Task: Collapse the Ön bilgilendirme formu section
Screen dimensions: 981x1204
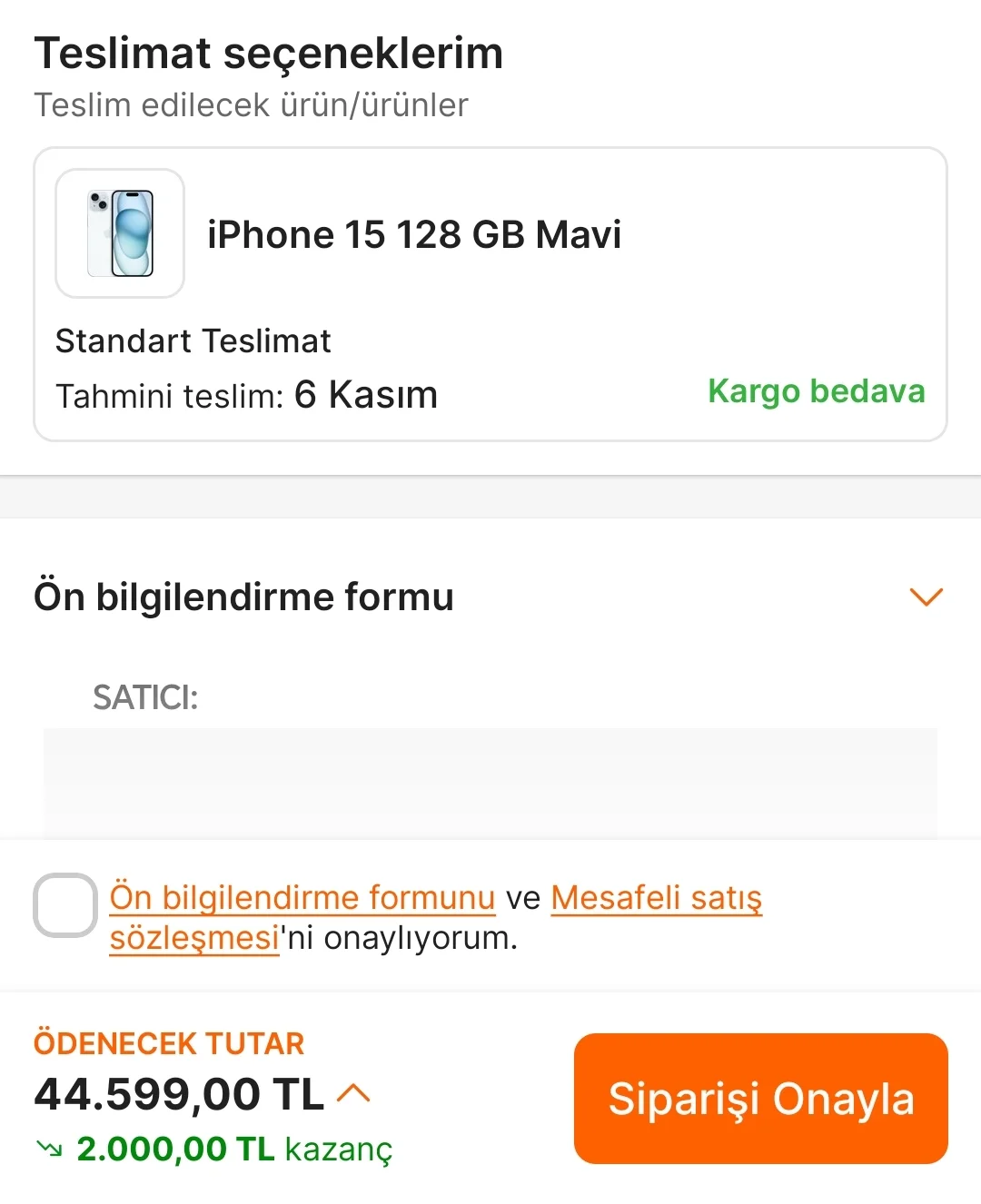Action: (x=926, y=597)
